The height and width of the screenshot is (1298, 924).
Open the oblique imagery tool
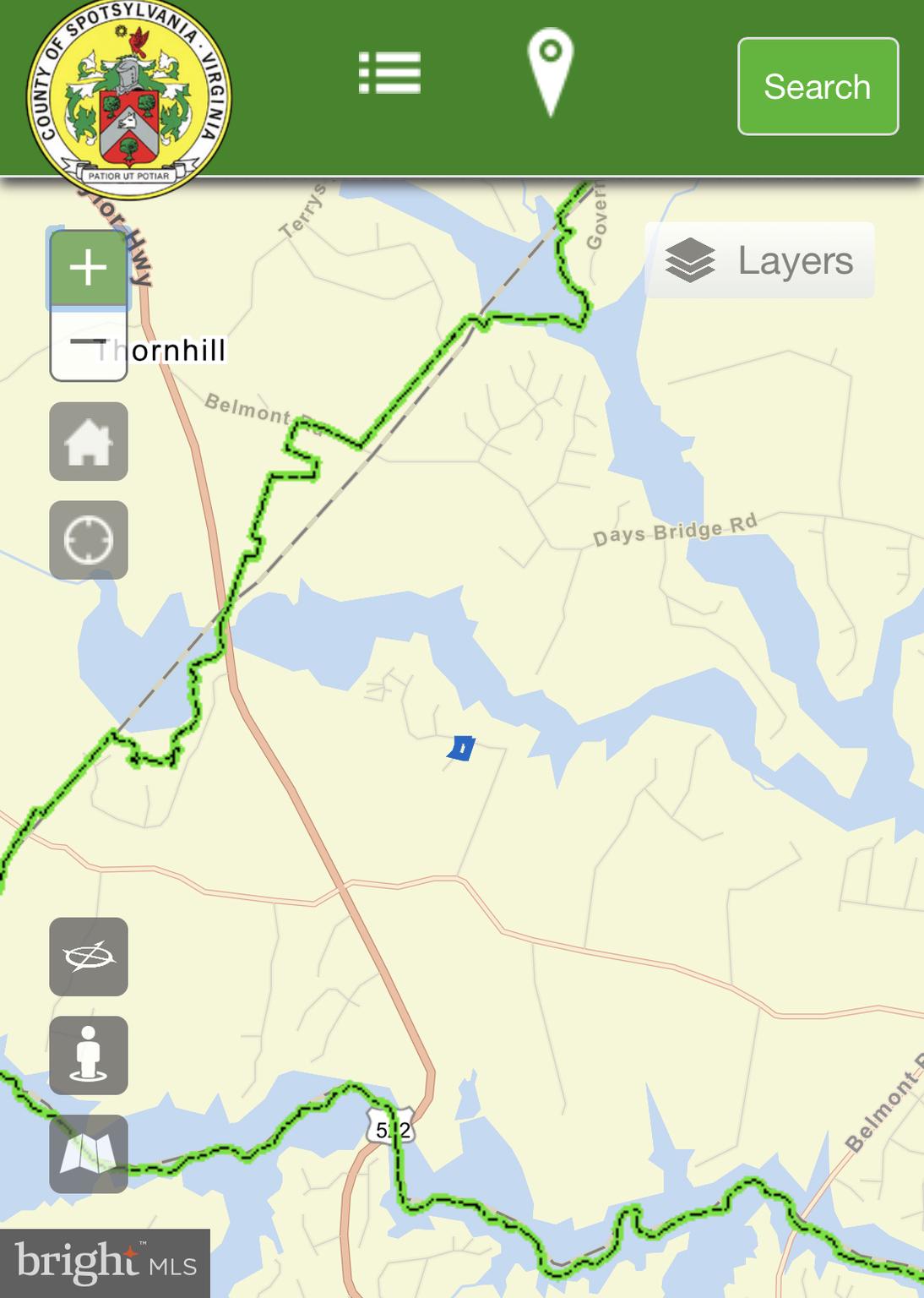(x=89, y=957)
